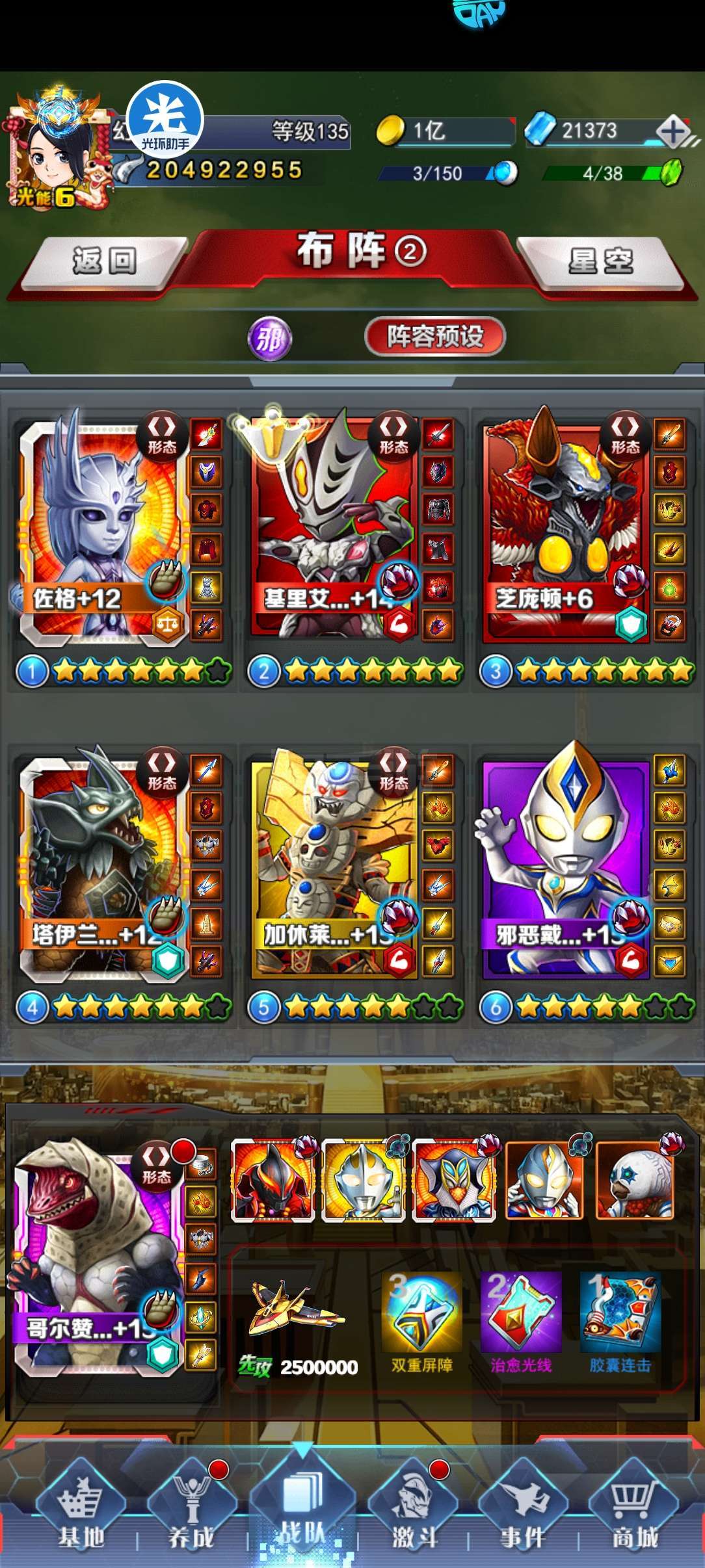
Task: Open 阵容预设 lineup presets
Action: coord(435,337)
